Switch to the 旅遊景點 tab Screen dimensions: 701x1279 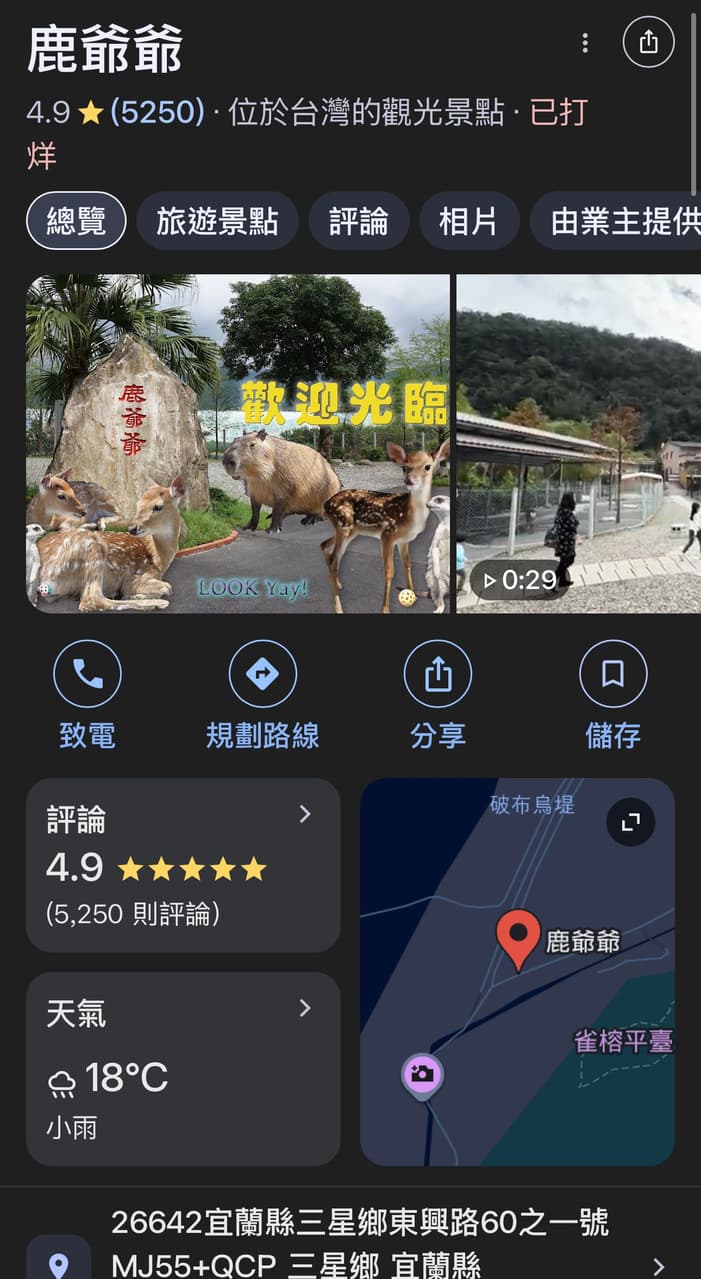pyautogui.click(x=217, y=221)
